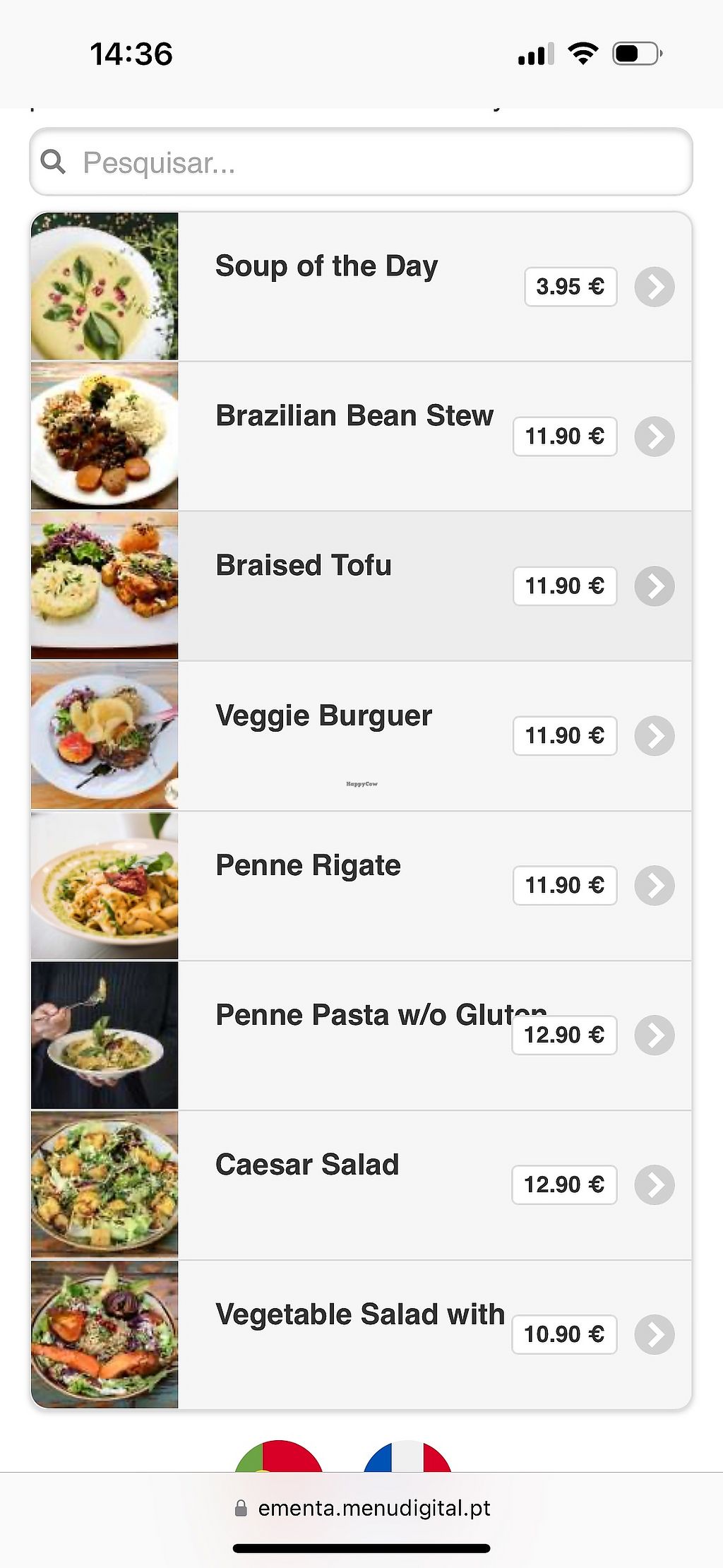Select the Veggie Burguer dish
The image size is (723, 1568).
[360, 736]
